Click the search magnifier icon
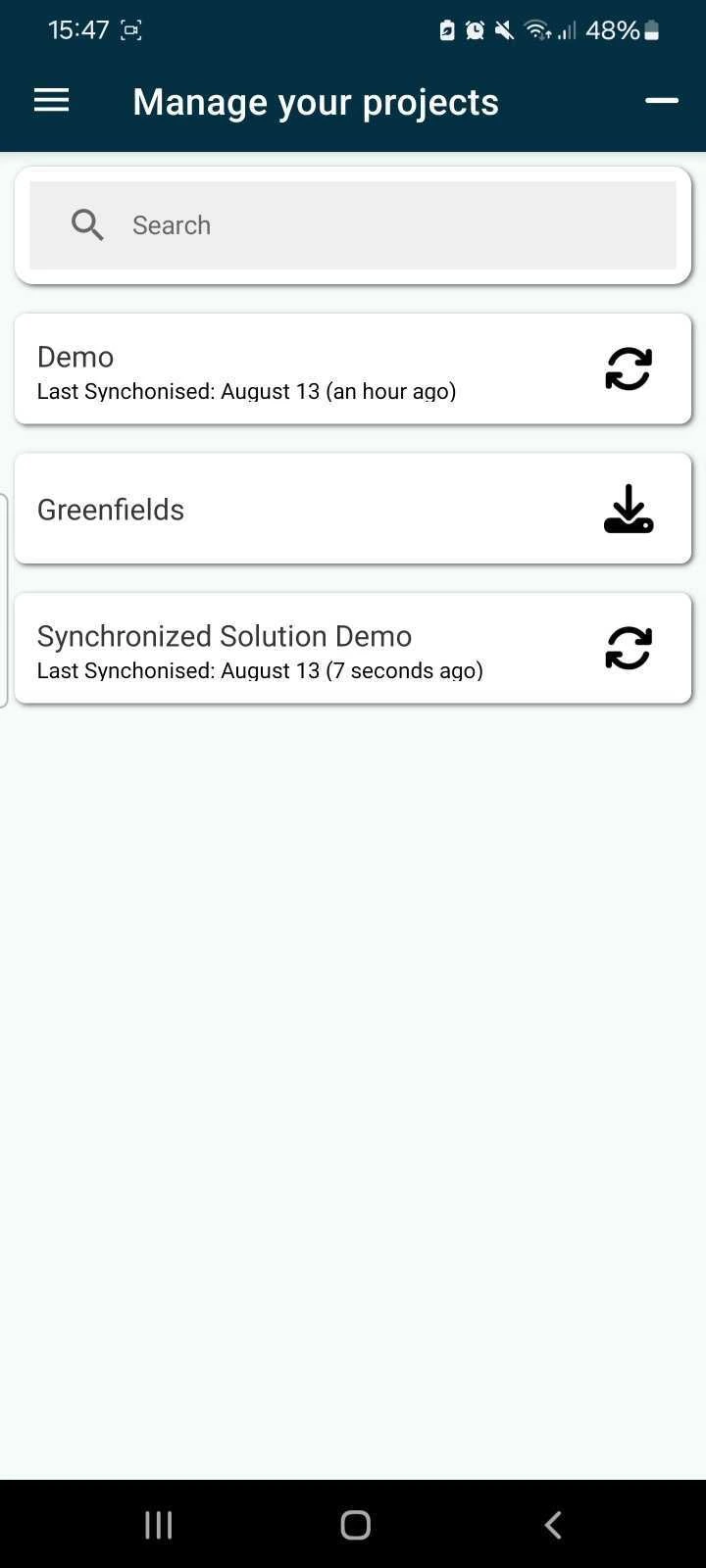This screenshot has height=1568, width=706. (x=86, y=224)
